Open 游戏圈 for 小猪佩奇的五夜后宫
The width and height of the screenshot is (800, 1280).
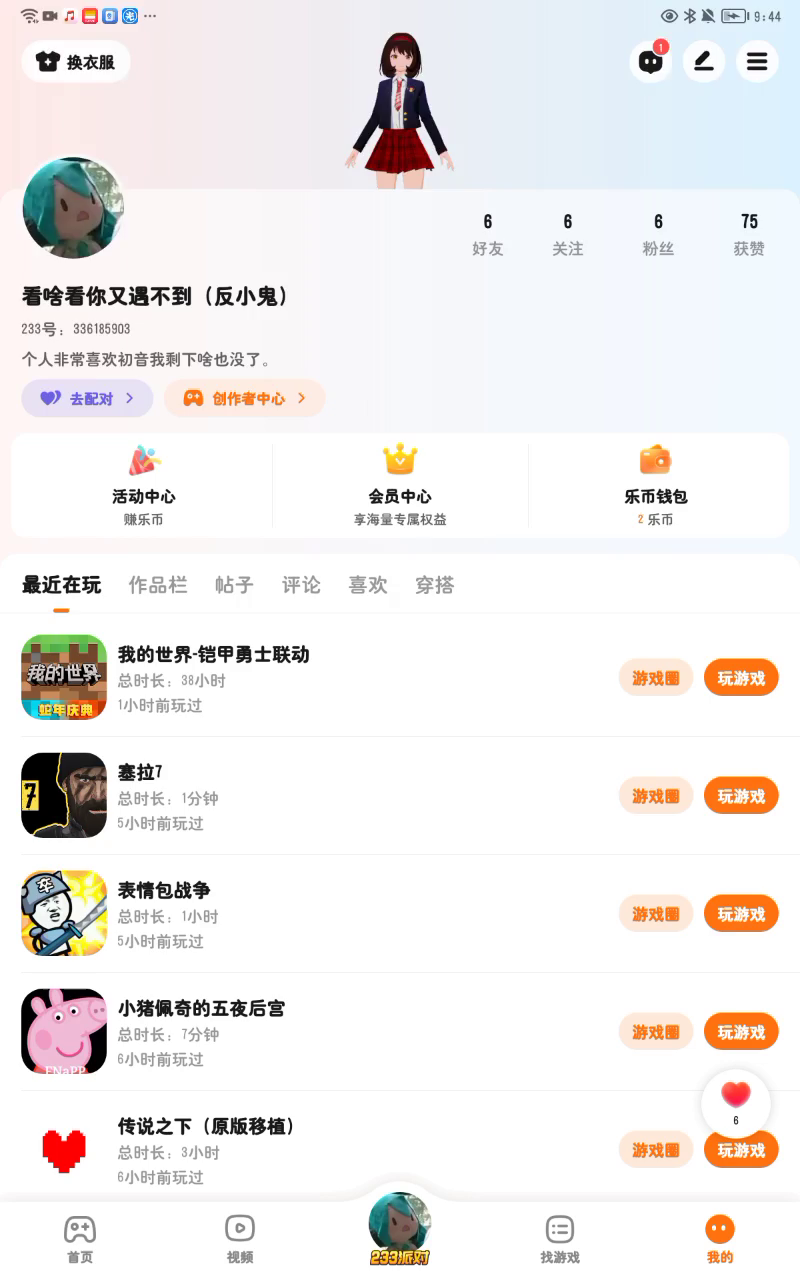pyautogui.click(x=655, y=1032)
